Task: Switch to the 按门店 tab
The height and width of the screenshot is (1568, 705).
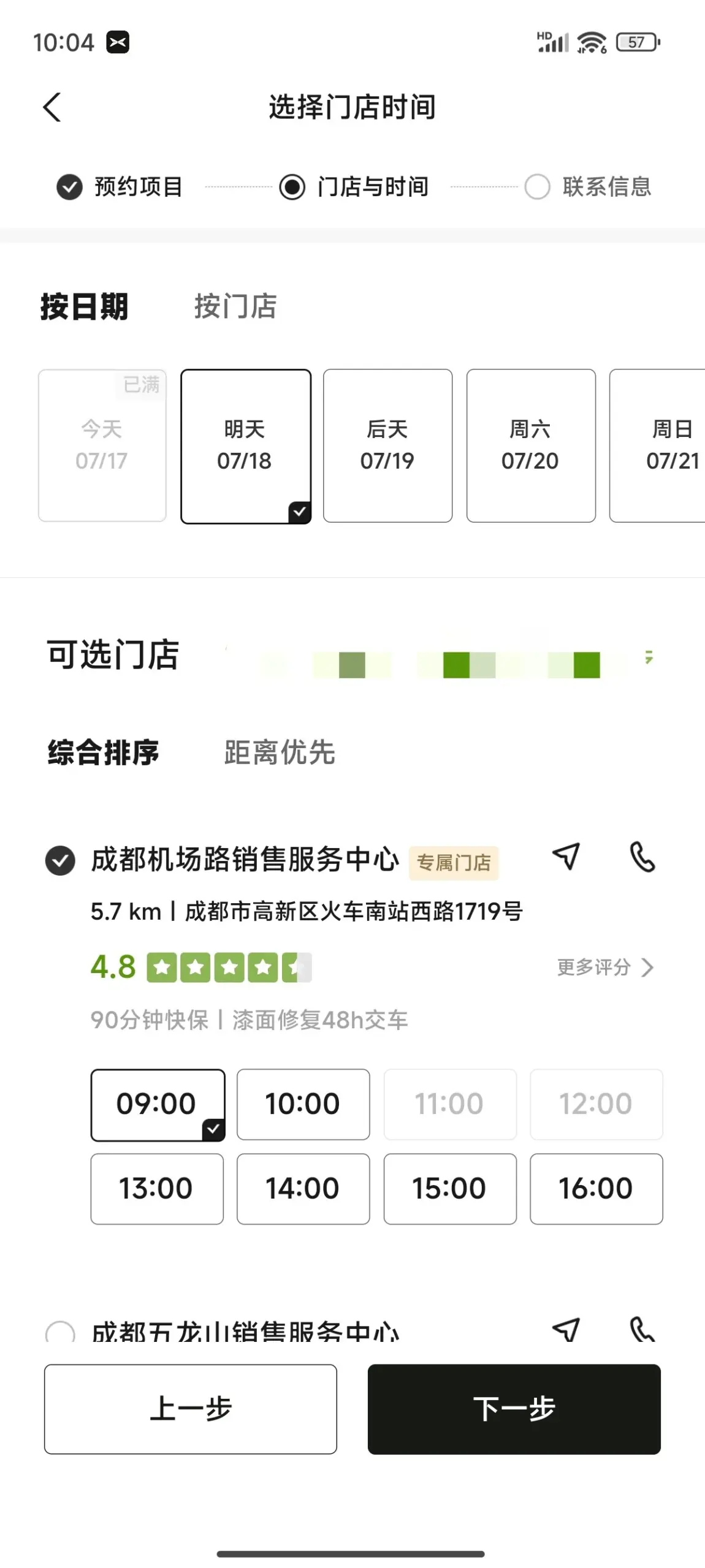Action: (235, 306)
